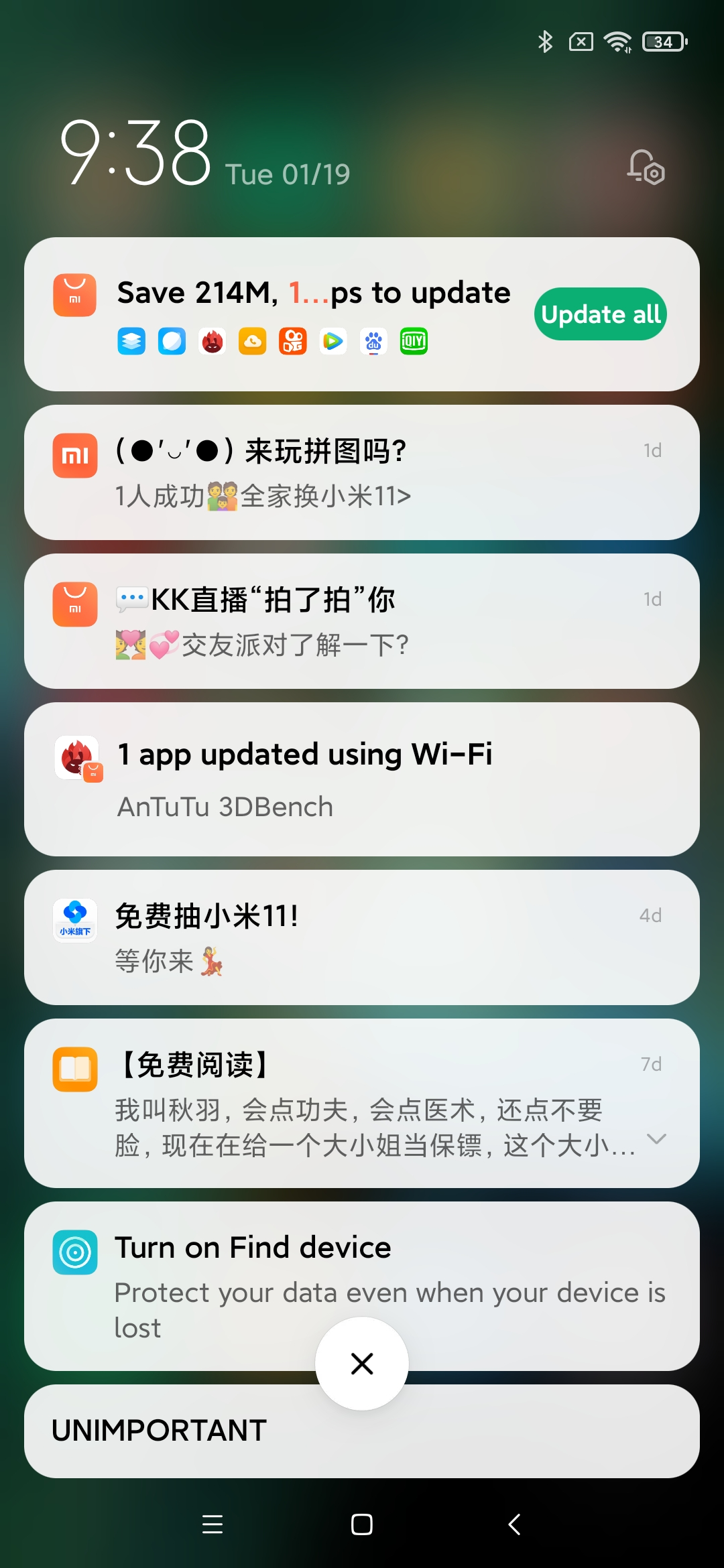Tap the Update all button
This screenshot has height=1568, width=724.
tap(600, 314)
